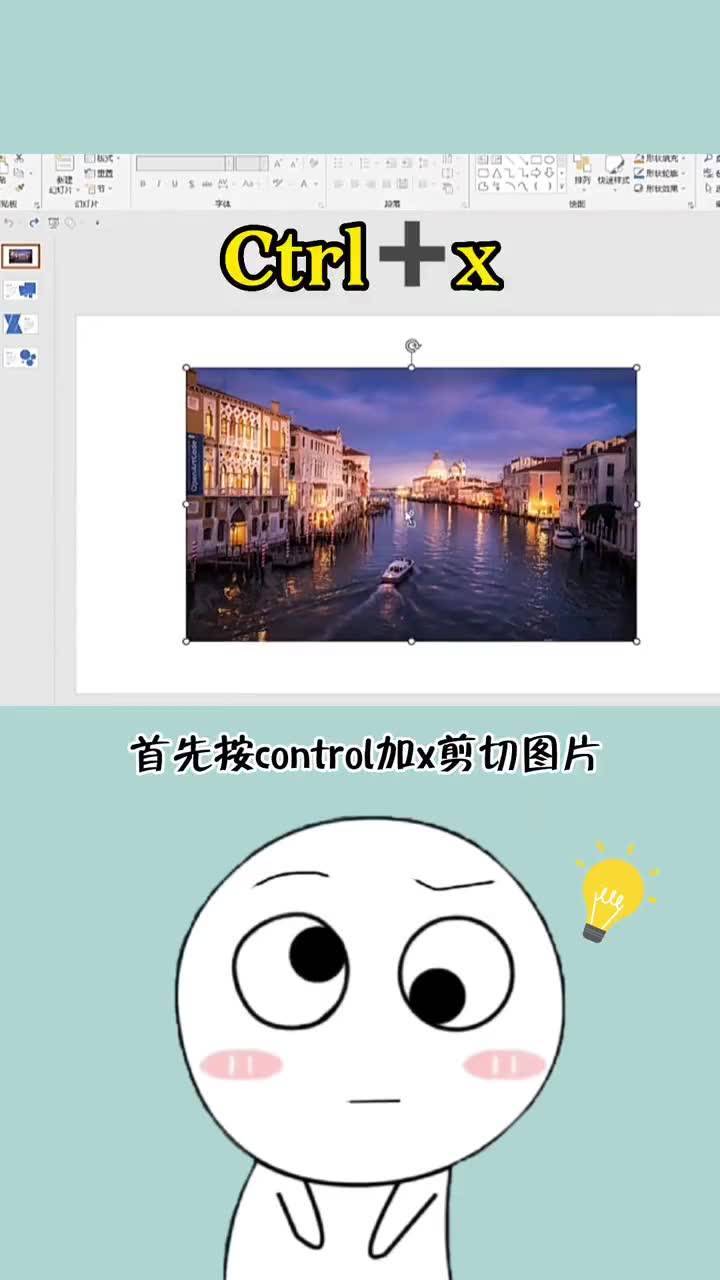The image size is (720, 1280).
Task: Click the 形状轮廓 (Shape Outline) icon
Action: (x=640, y=174)
